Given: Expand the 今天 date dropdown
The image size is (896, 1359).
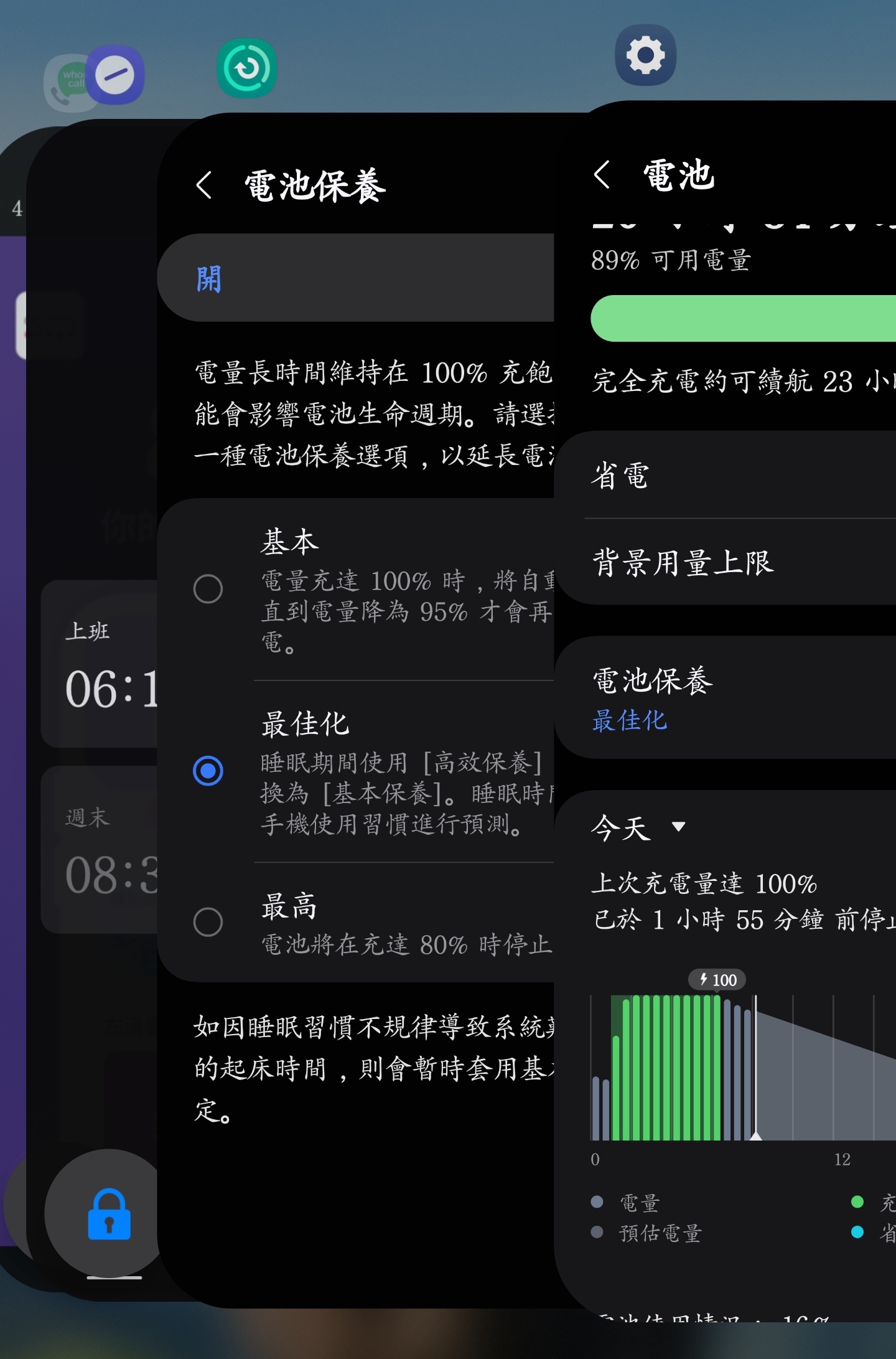Looking at the screenshot, I should coord(638,827).
